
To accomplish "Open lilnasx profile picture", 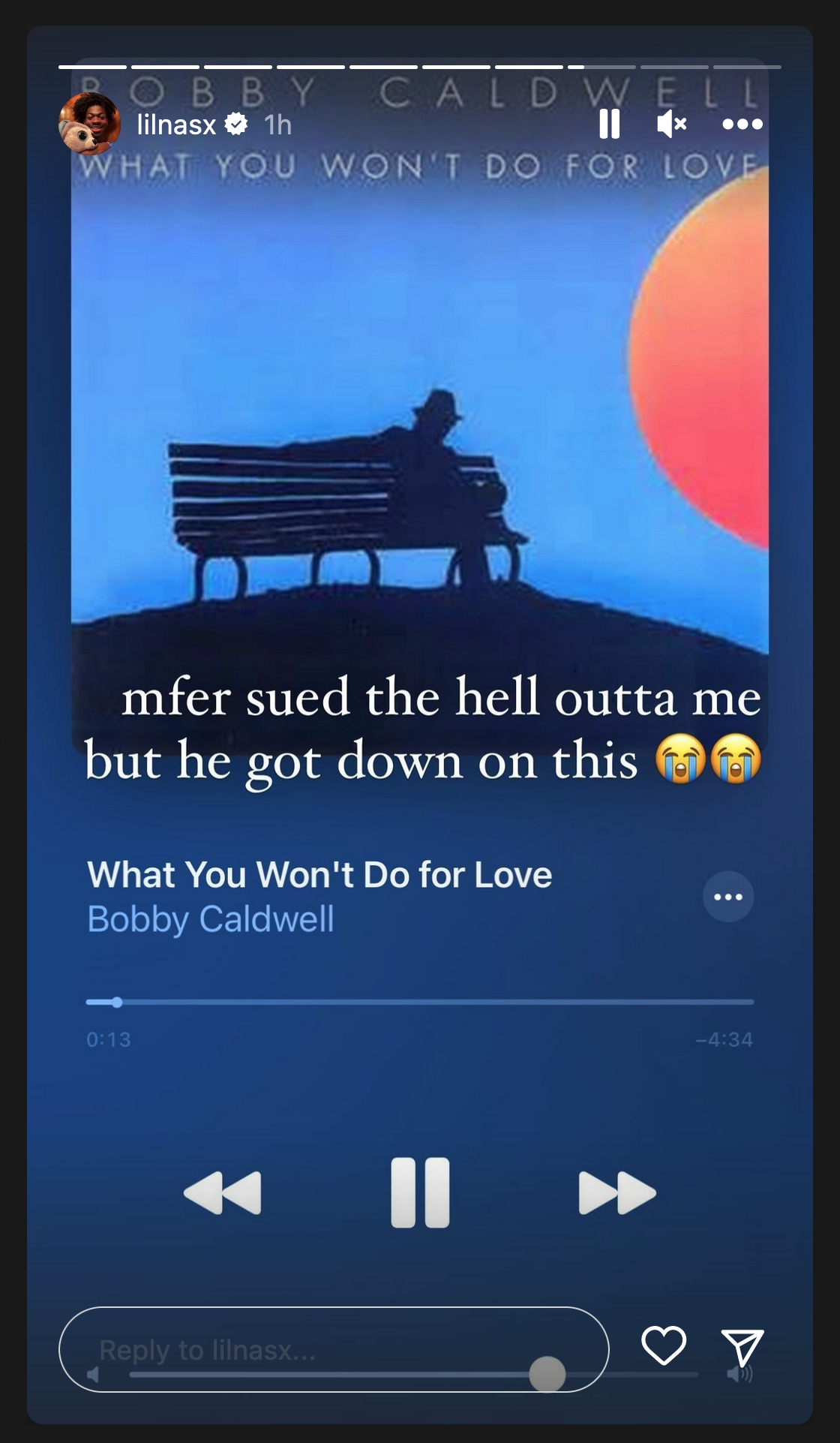I will 90,124.
